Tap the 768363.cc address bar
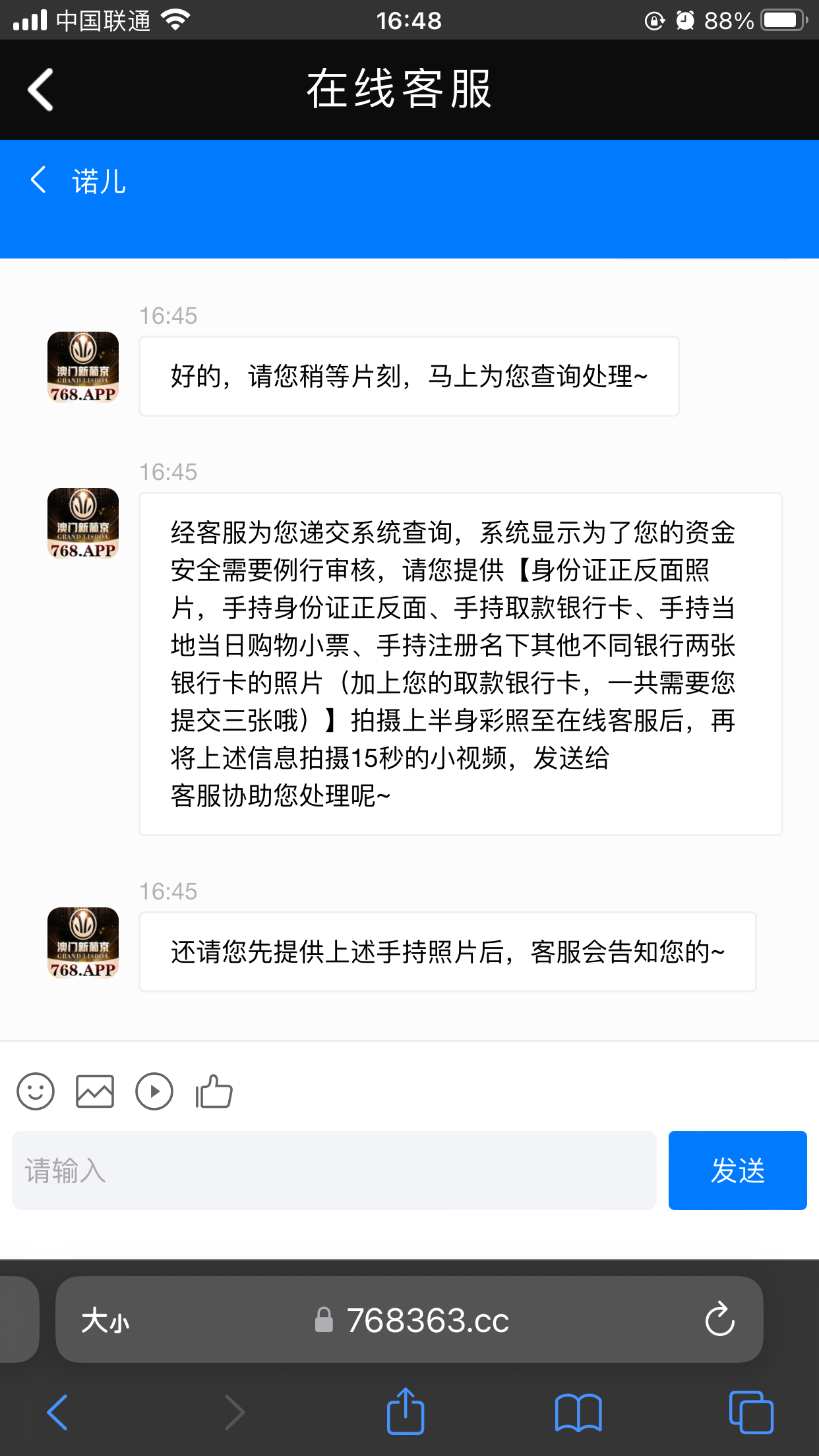The width and height of the screenshot is (819, 1456). tap(414, 1320)
